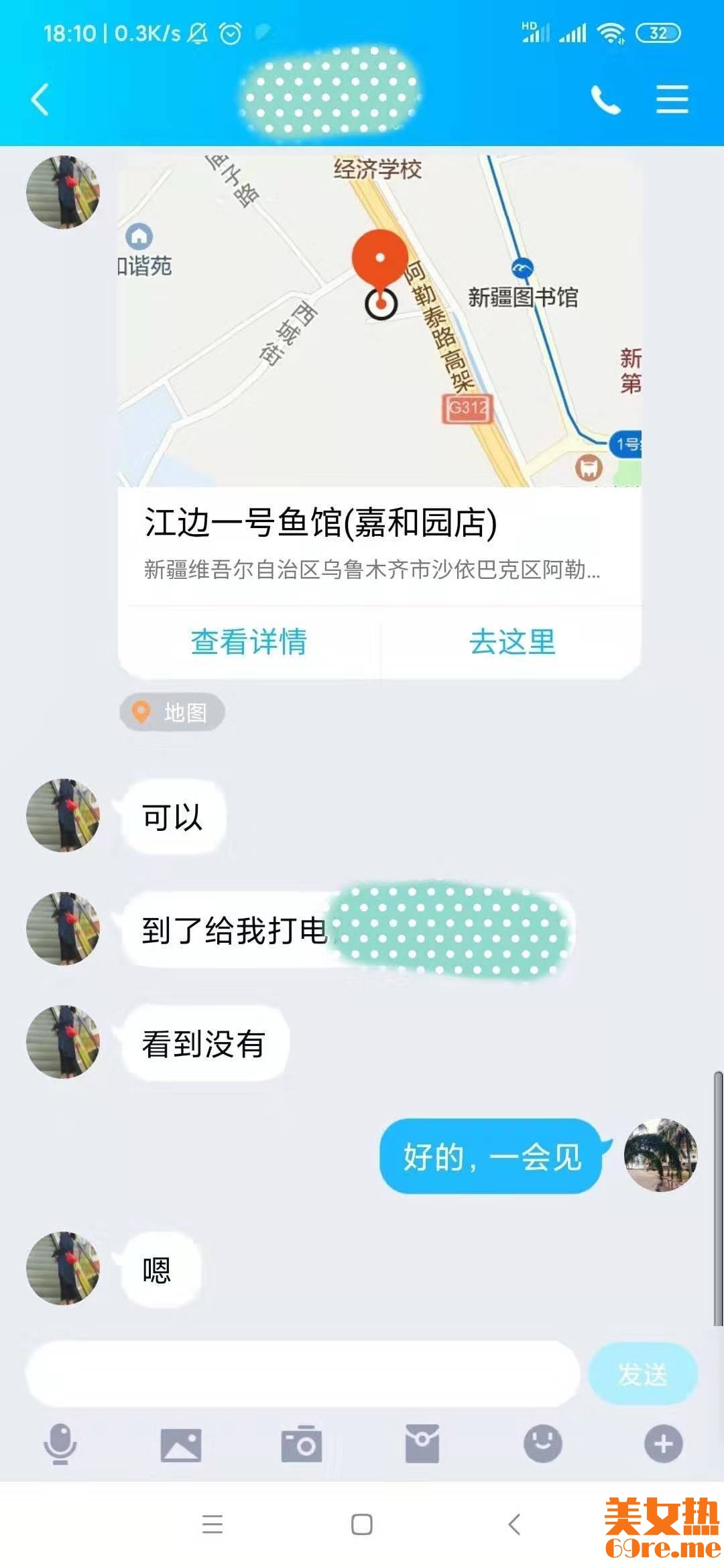The image size is (724, 1568).
Task: Open contact's avatar beside 看到没有
Action: point(63,1042)
